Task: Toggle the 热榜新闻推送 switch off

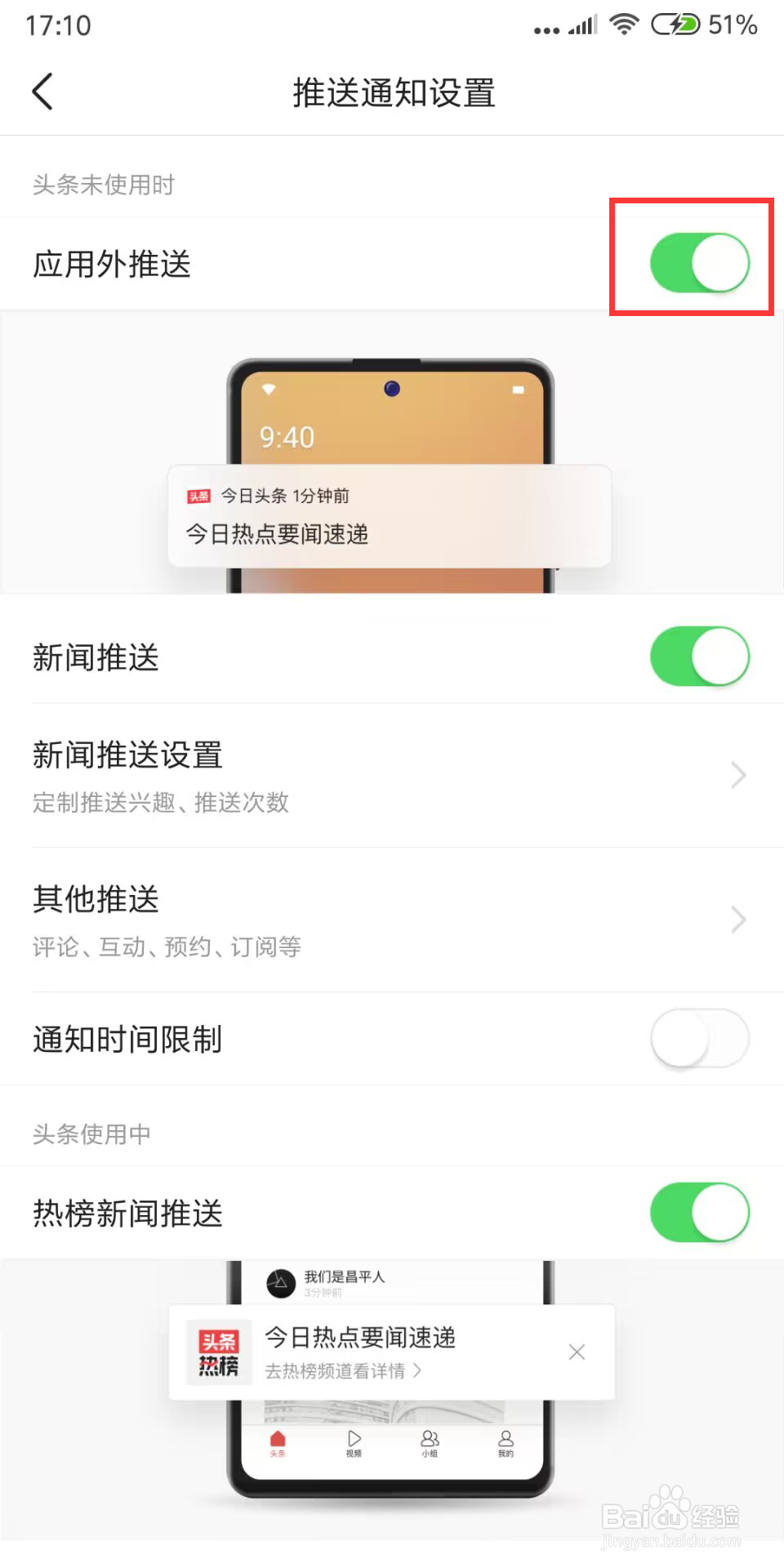Action: click(x=700, y=1213)
